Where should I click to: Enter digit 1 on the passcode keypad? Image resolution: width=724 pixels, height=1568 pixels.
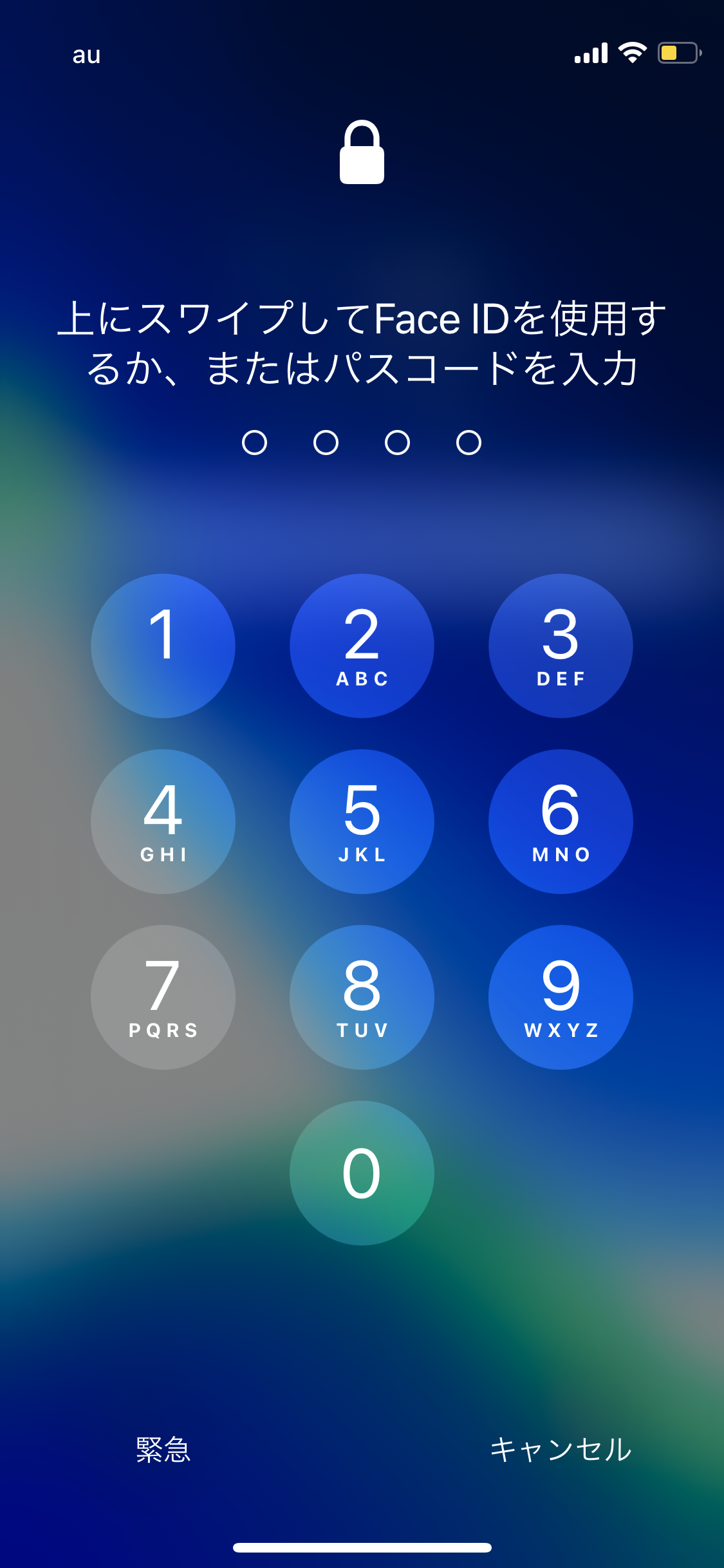tap(163, 646)
